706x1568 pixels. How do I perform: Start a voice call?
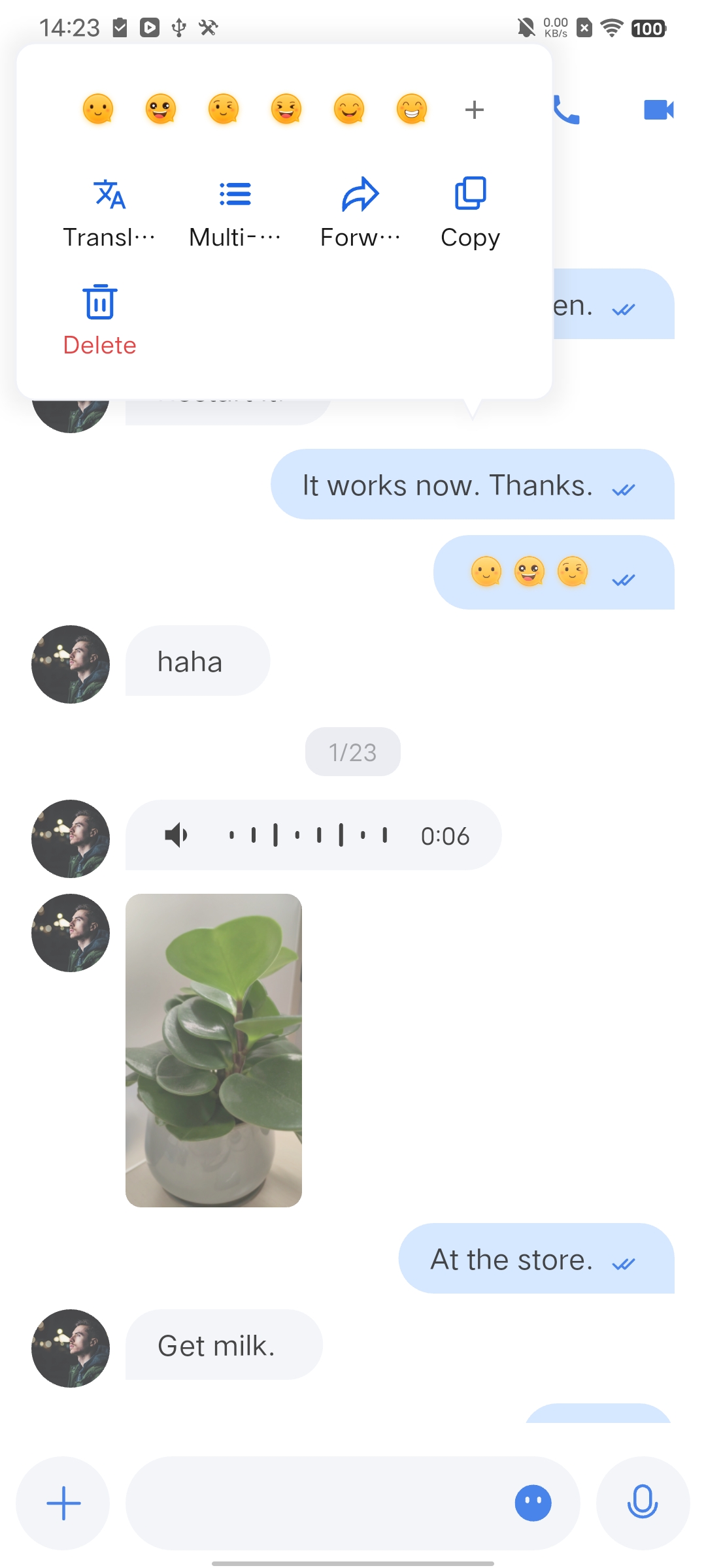566,110
